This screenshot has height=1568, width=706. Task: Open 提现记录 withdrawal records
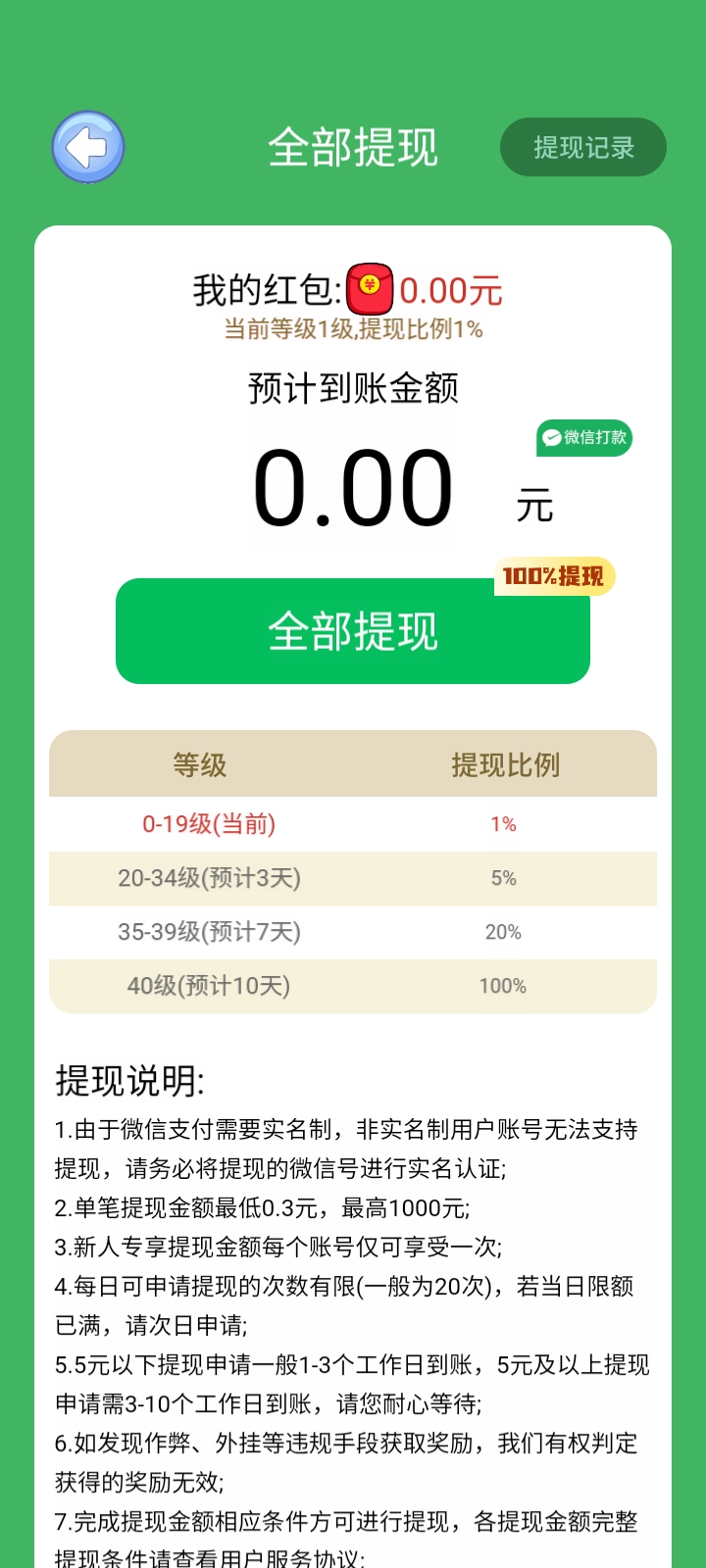pos(583,148)
